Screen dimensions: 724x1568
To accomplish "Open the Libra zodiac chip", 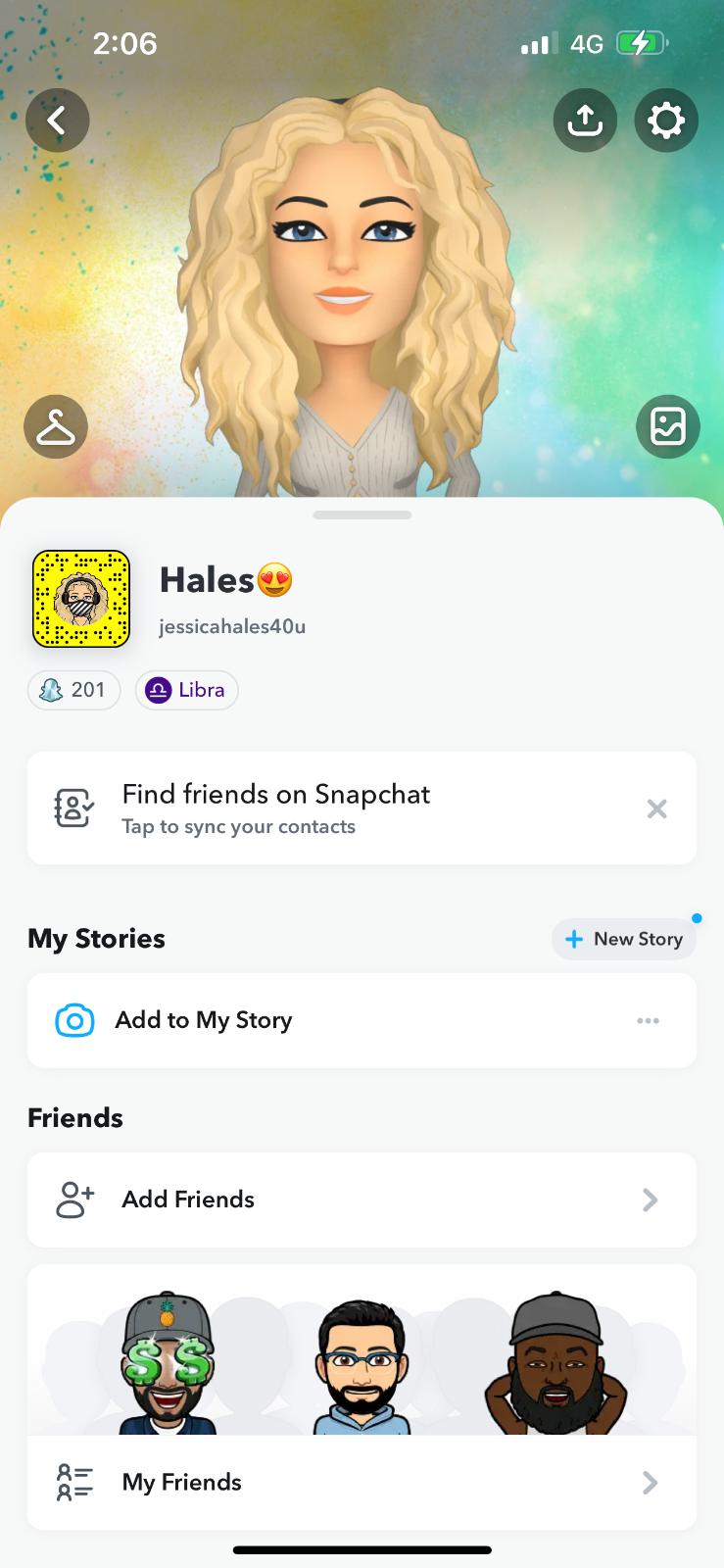I will [x=186, y=690].
